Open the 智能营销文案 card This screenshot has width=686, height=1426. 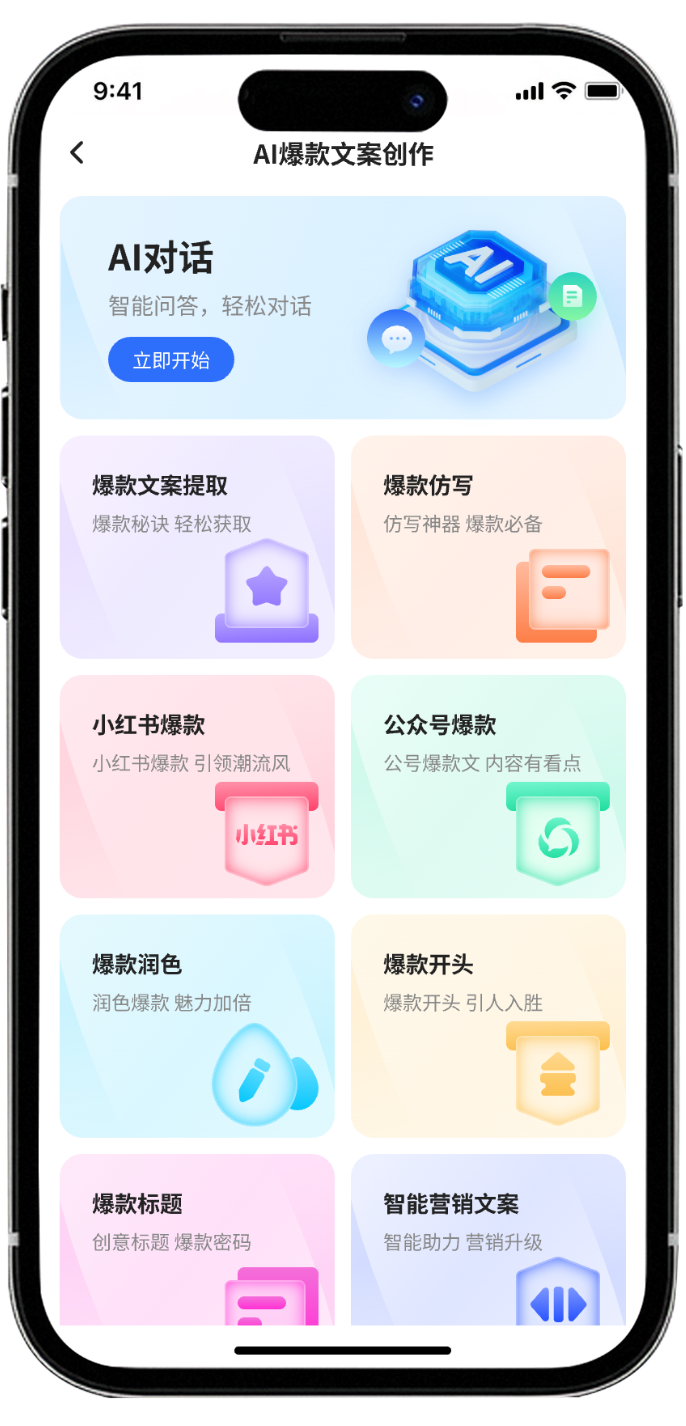pos(488,1240)
